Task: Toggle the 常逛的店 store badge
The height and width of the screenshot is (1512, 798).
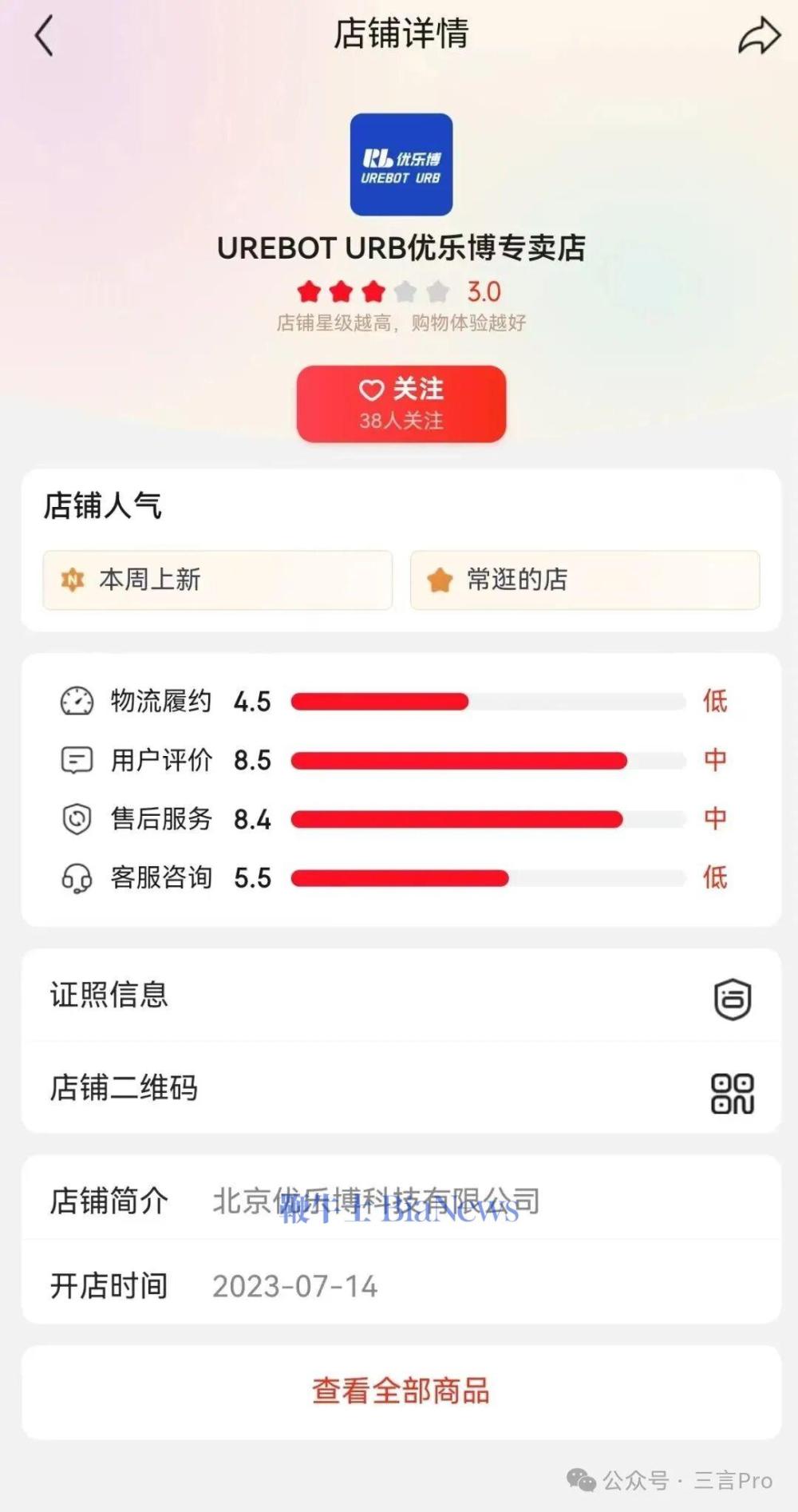Action: pyautogui.click(x=585, y=580)
